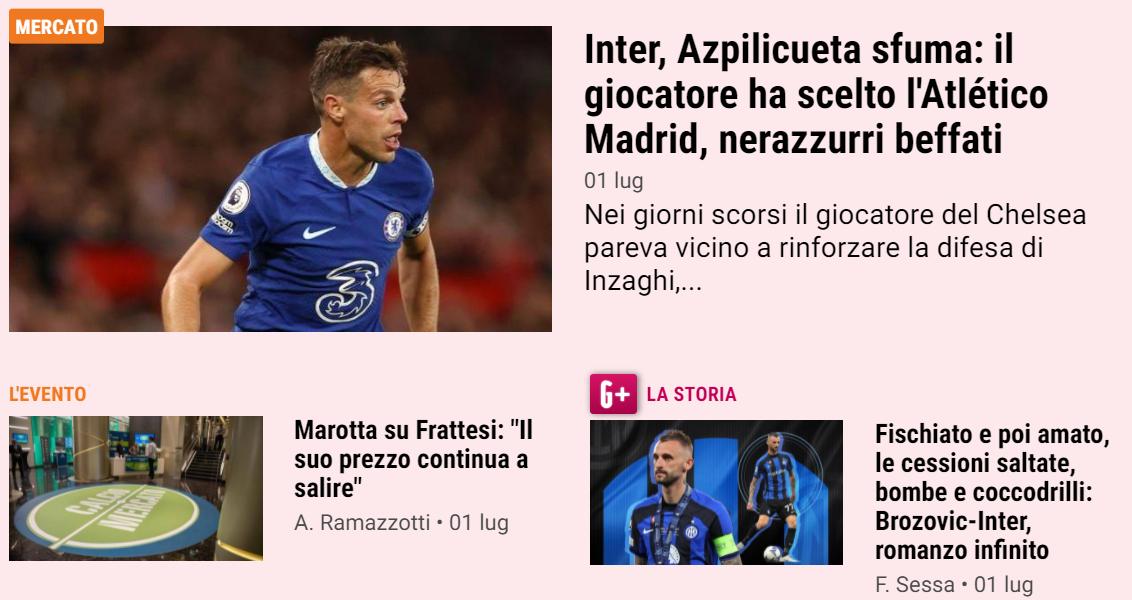Read Marotta su Frattesi article
The image size is (1132, 600).
click(x=414, y=460)
